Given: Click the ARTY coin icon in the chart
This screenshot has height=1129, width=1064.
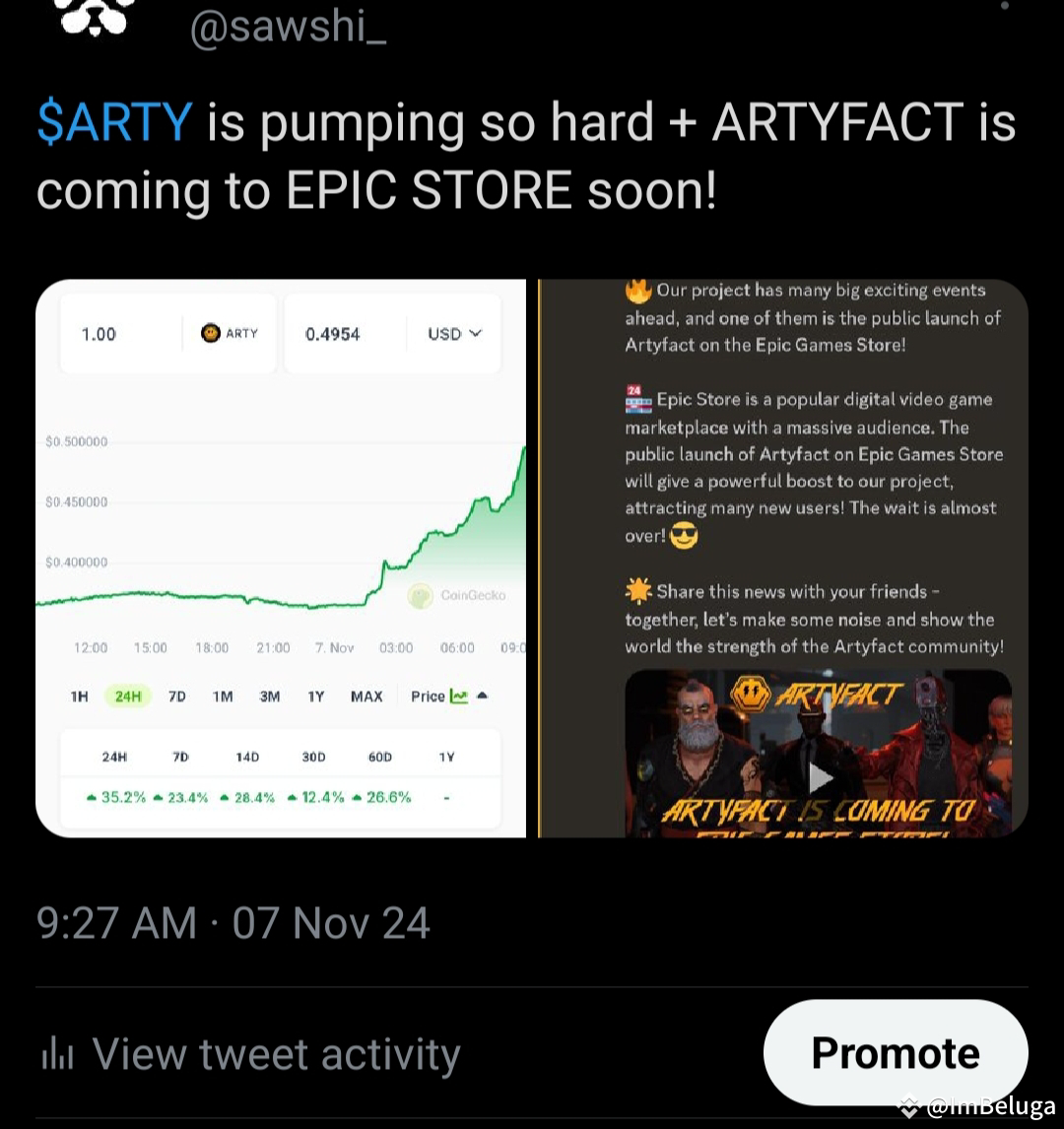Looking at the screenshot, I should 212,333.
